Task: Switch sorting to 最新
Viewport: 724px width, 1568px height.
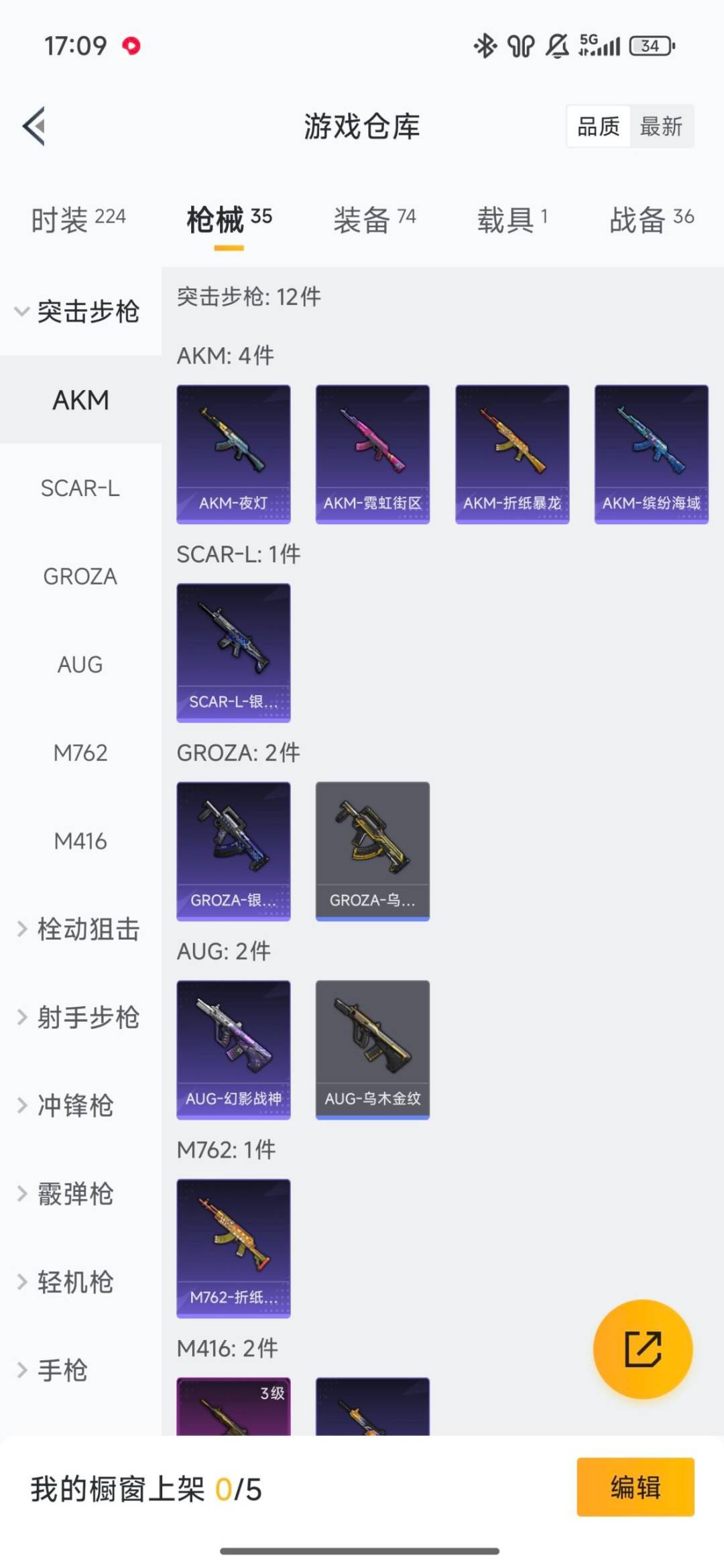Action: pyautogui.click(x=662, y=127)
